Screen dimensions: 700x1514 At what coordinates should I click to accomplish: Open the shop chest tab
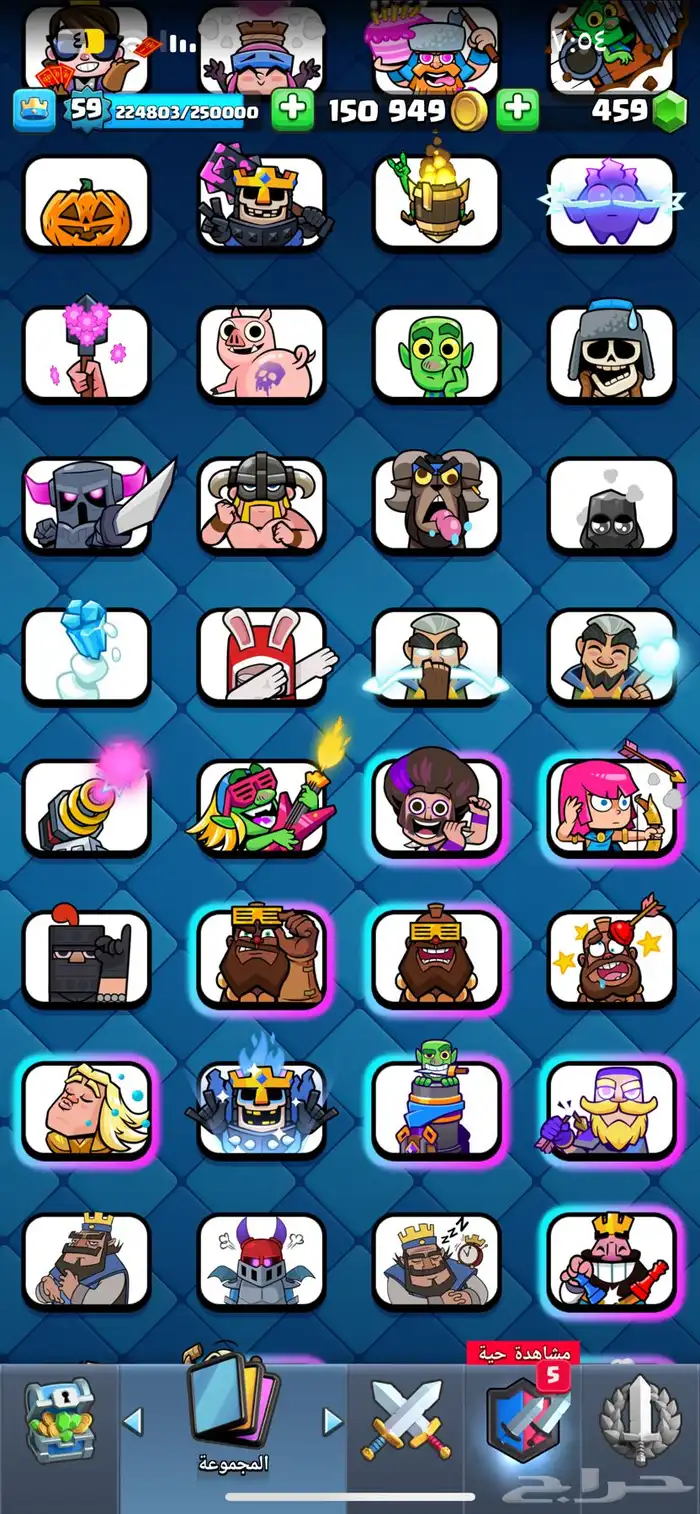[x=60, y=1420]
